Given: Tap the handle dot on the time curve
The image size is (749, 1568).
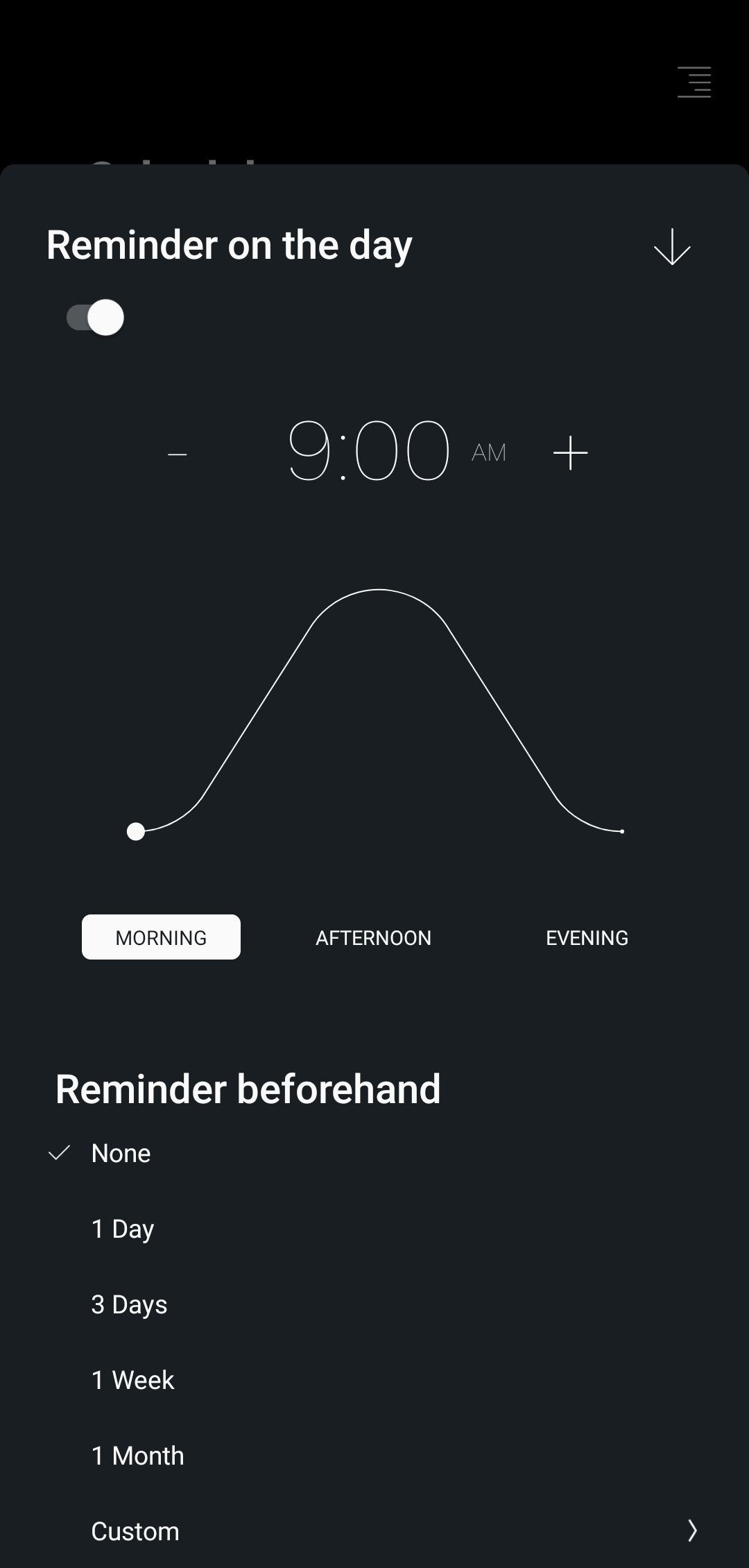Looking at the screenshot, I should coord(136,832).
